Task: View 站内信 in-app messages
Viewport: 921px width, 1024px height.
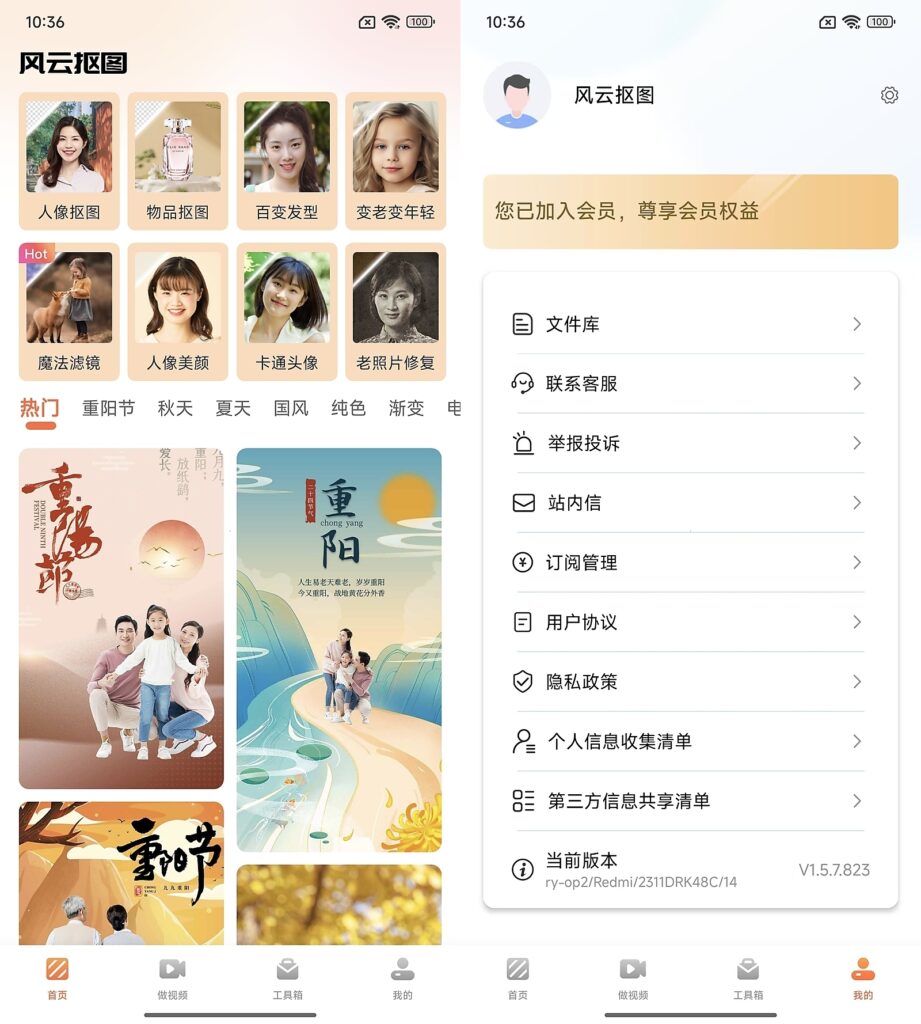Action: (690, 503)
